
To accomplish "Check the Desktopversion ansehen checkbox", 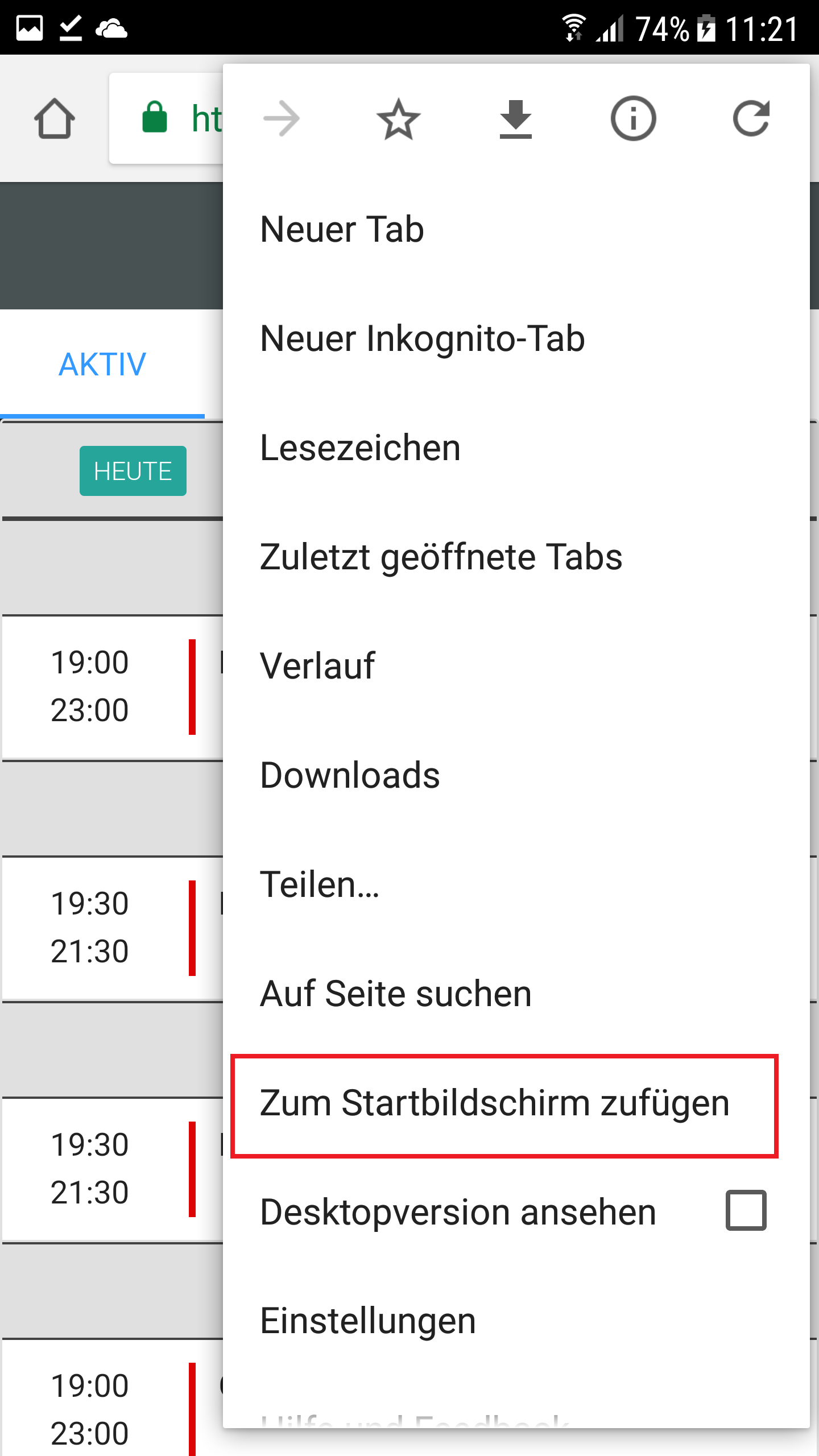I will click(x=746, y=1210).
